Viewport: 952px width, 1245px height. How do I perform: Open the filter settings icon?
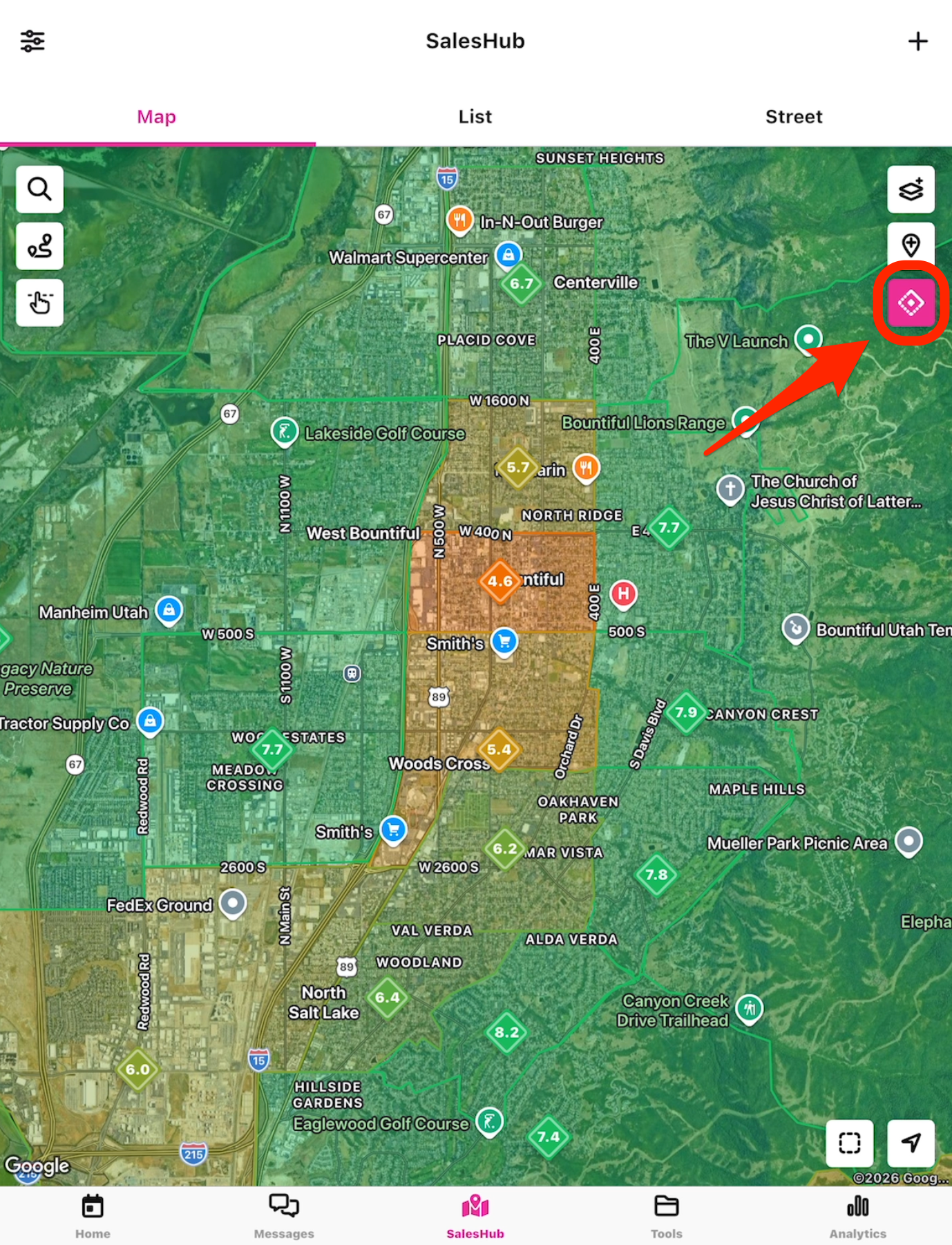32,41
